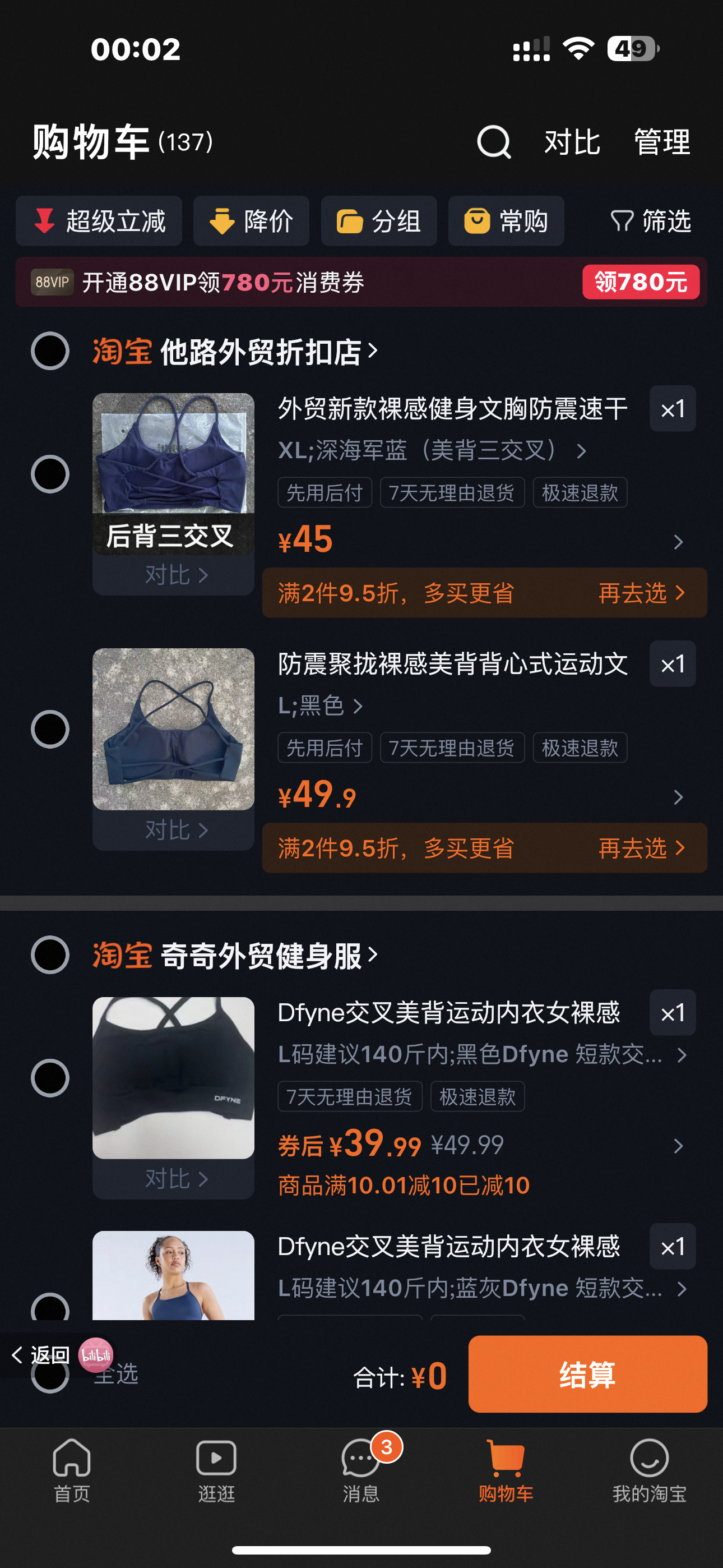Image resolution: width=723 pixels, height=1568 pixels.
Task: Tap 再去选 under the ¥45 item
Action: point(641,593)
